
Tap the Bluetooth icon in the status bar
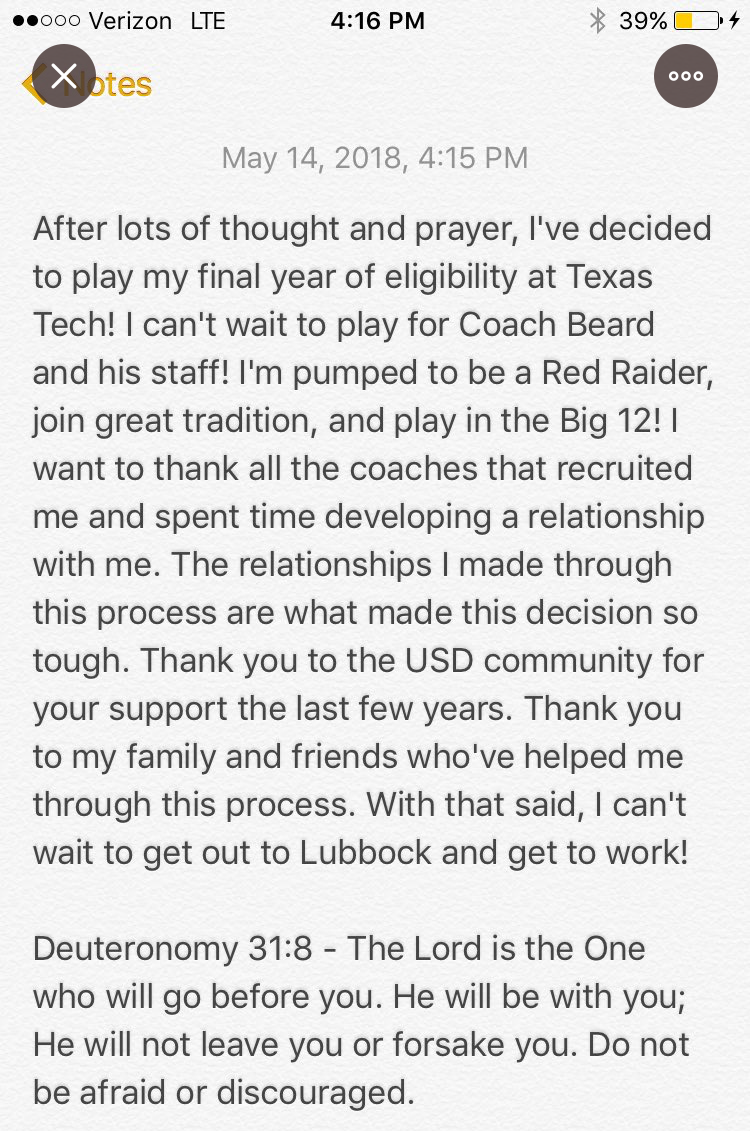(x=599, y=19)
